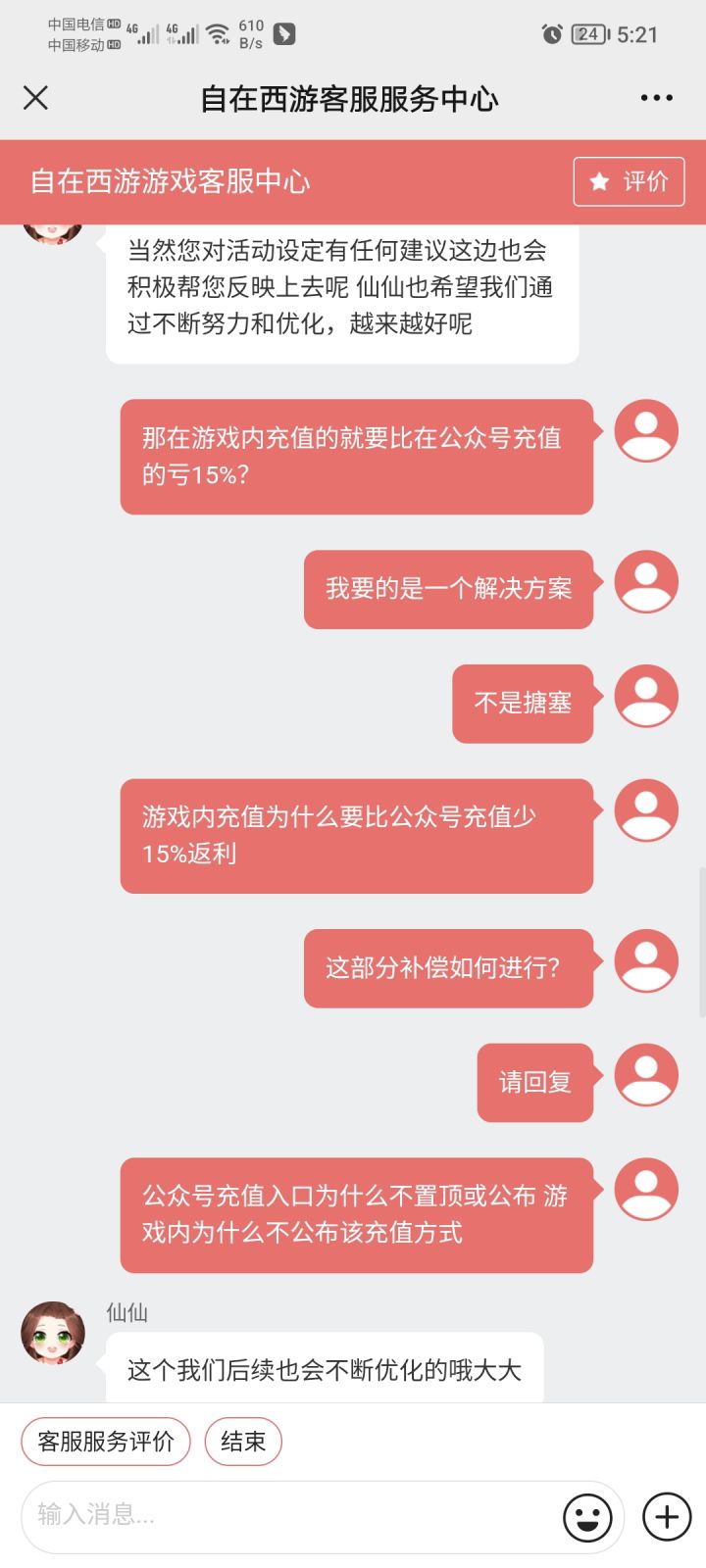Image resolution: width=706 pixels, height=1568 pixels.
Task: Tap the 客服服务评价 quick reply button
Action: pyautogui.click(x=105, y=1442)
